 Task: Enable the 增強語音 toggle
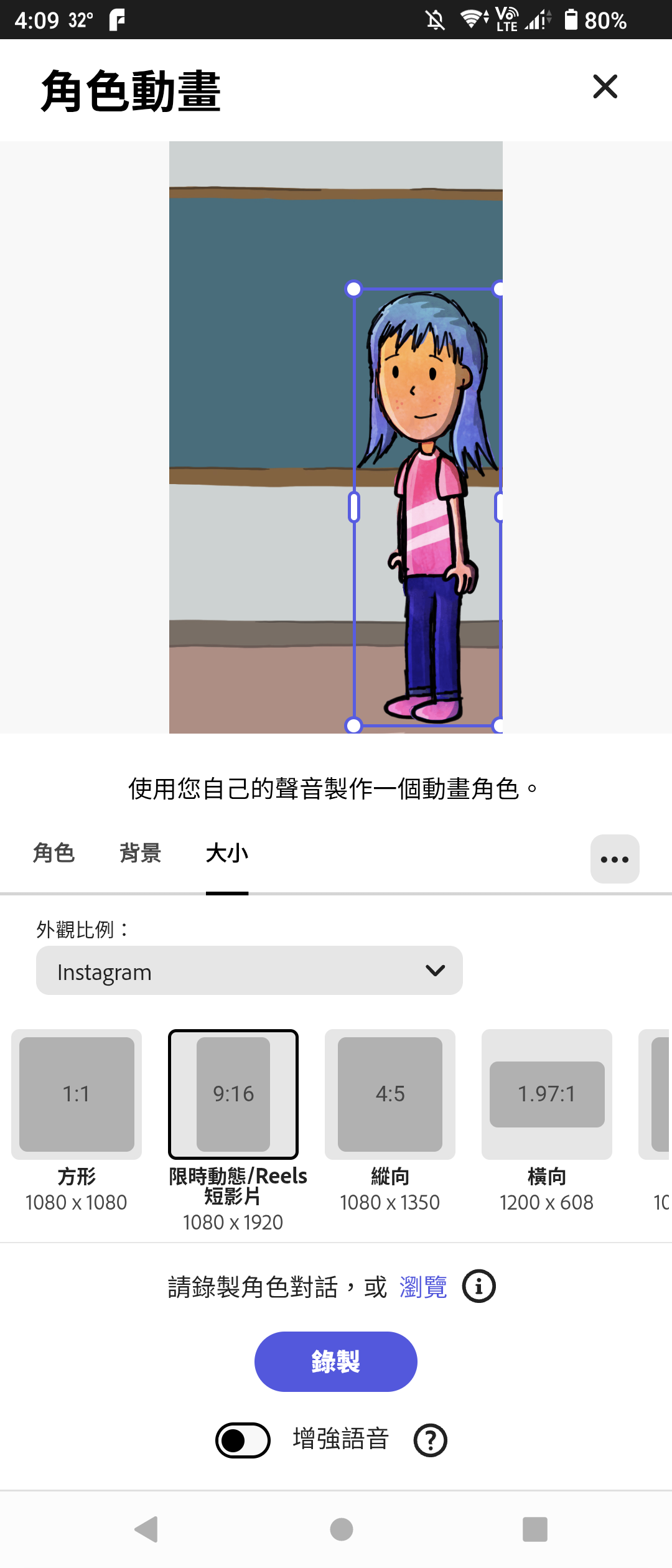pyautogui.click(x=242, y=1438)
